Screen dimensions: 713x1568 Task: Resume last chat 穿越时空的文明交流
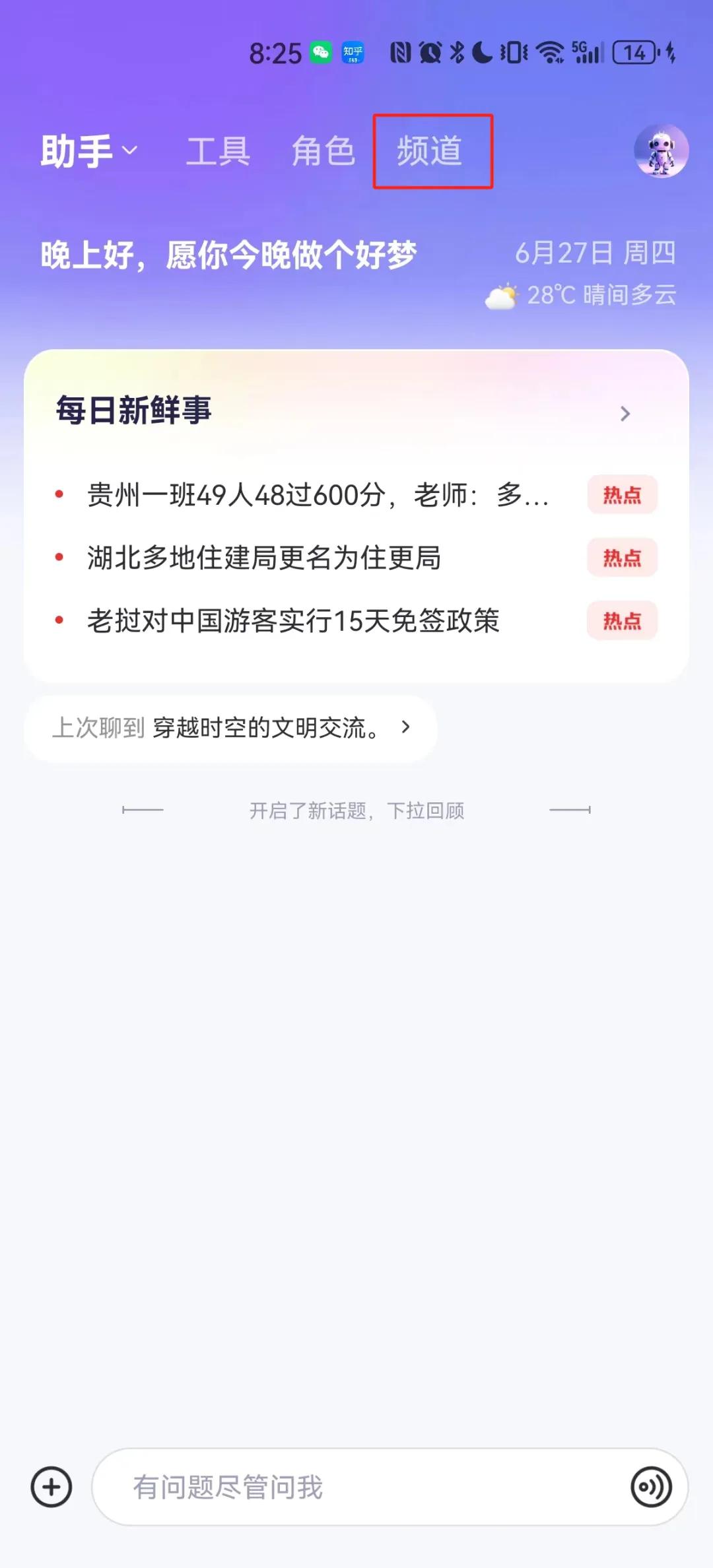click(230, 728)
